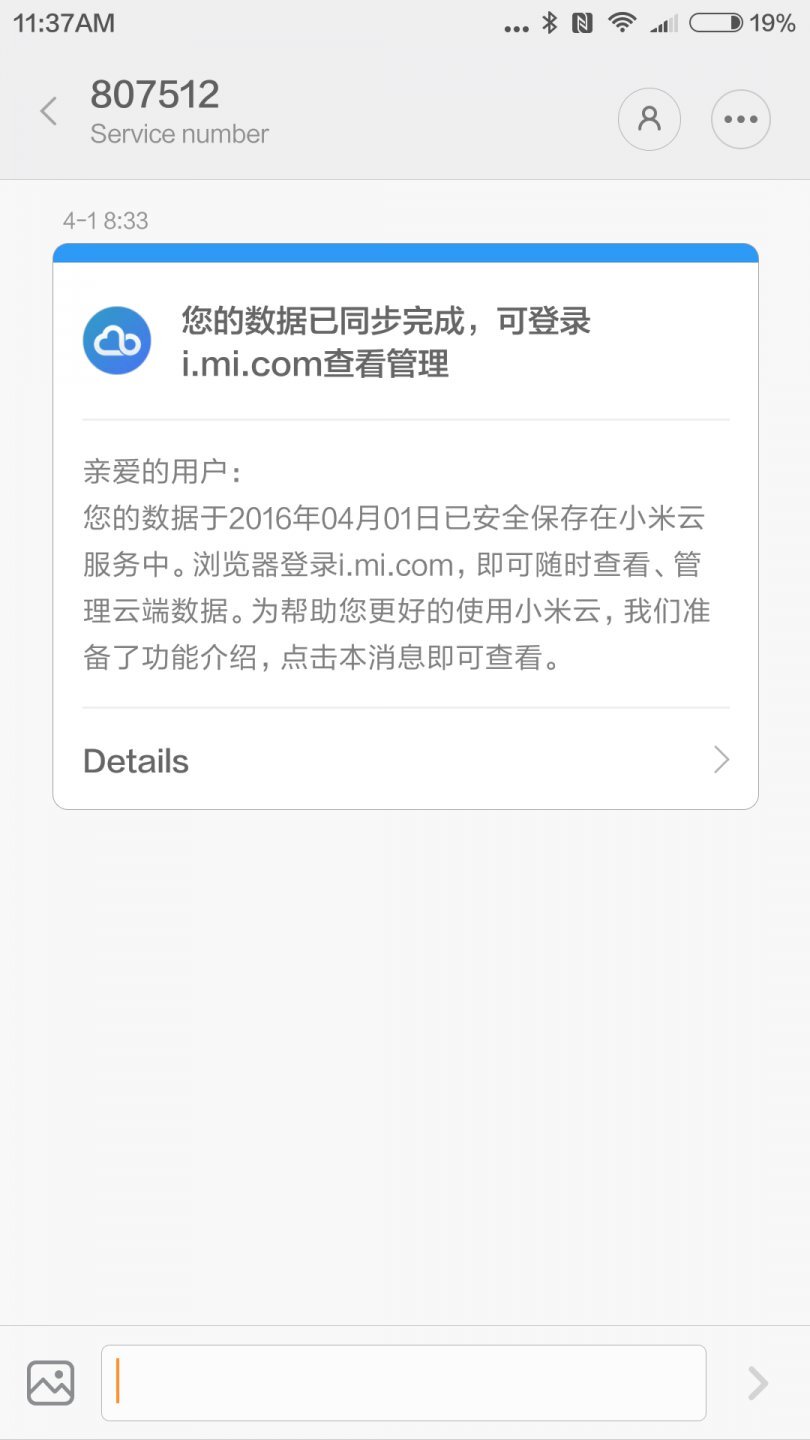Tap the message input field to compose

[405, 1383]
